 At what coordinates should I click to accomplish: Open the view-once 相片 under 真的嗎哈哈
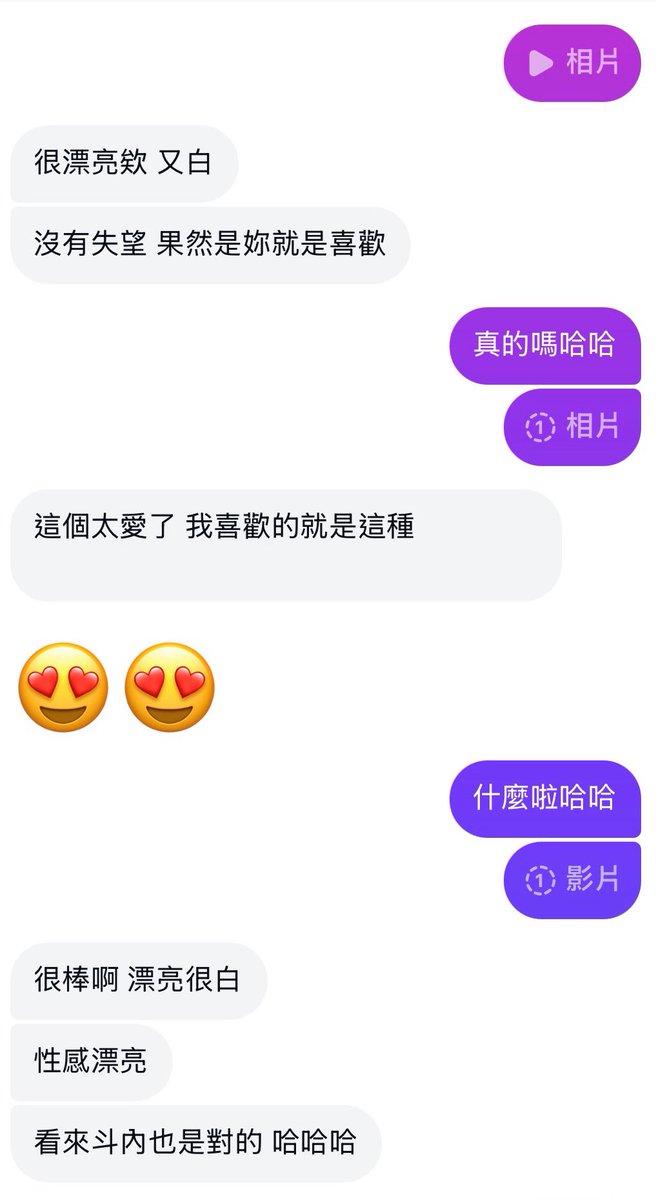pos(572,427)
